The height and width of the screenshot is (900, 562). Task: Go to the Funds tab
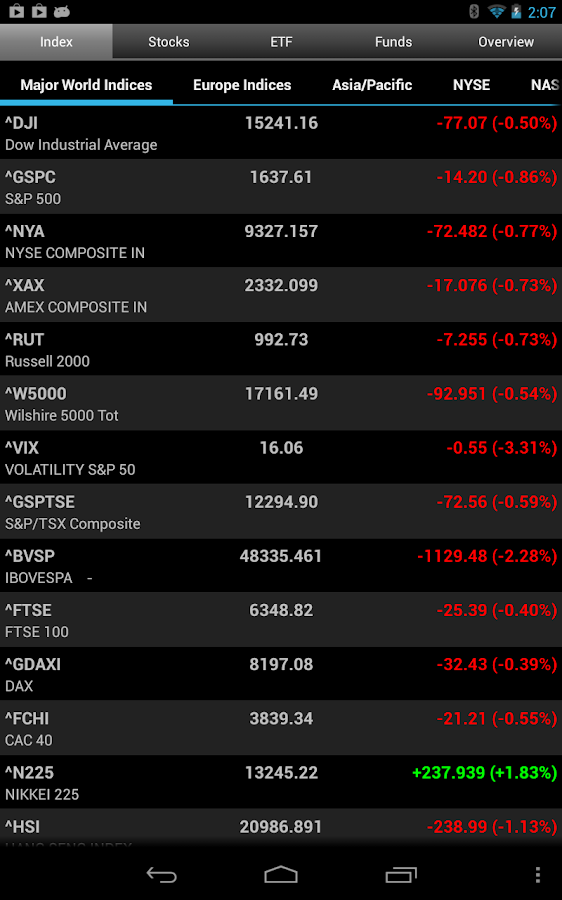(393, 42)
